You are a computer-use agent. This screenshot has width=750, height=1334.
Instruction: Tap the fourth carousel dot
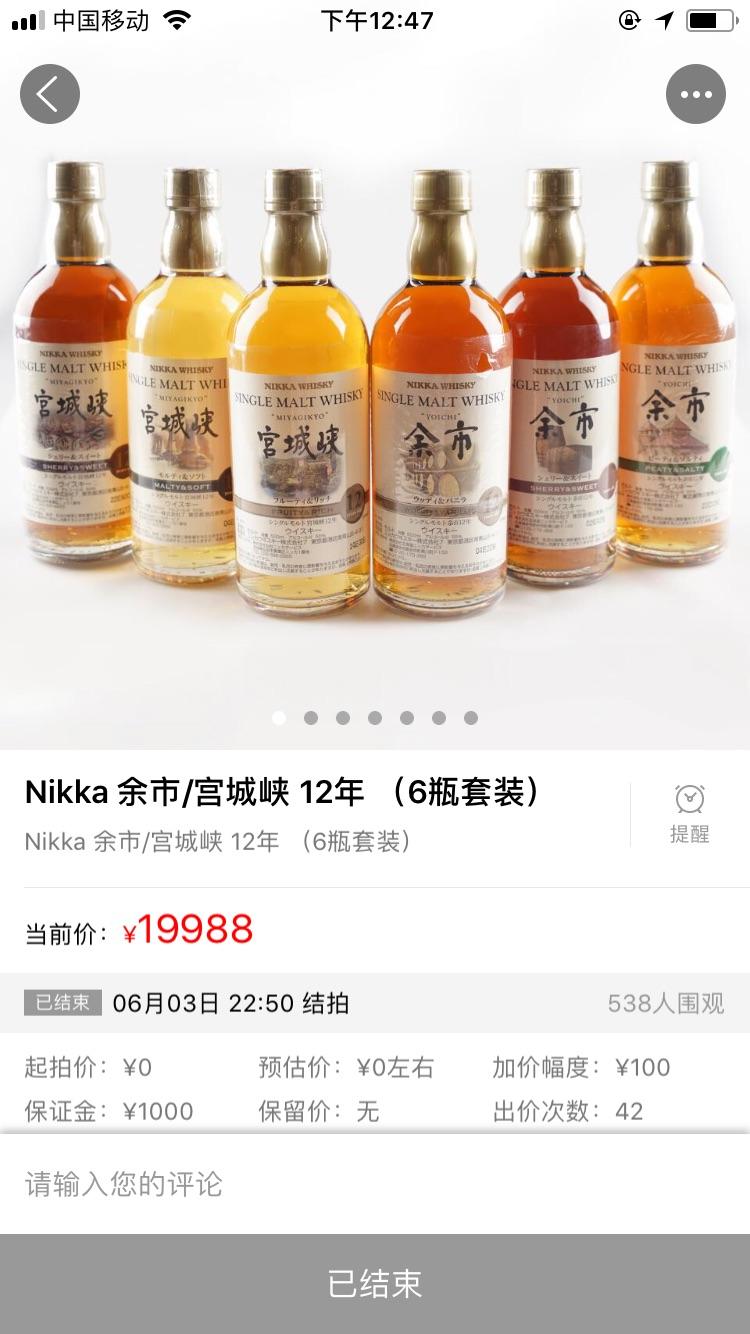coord(375,717)
